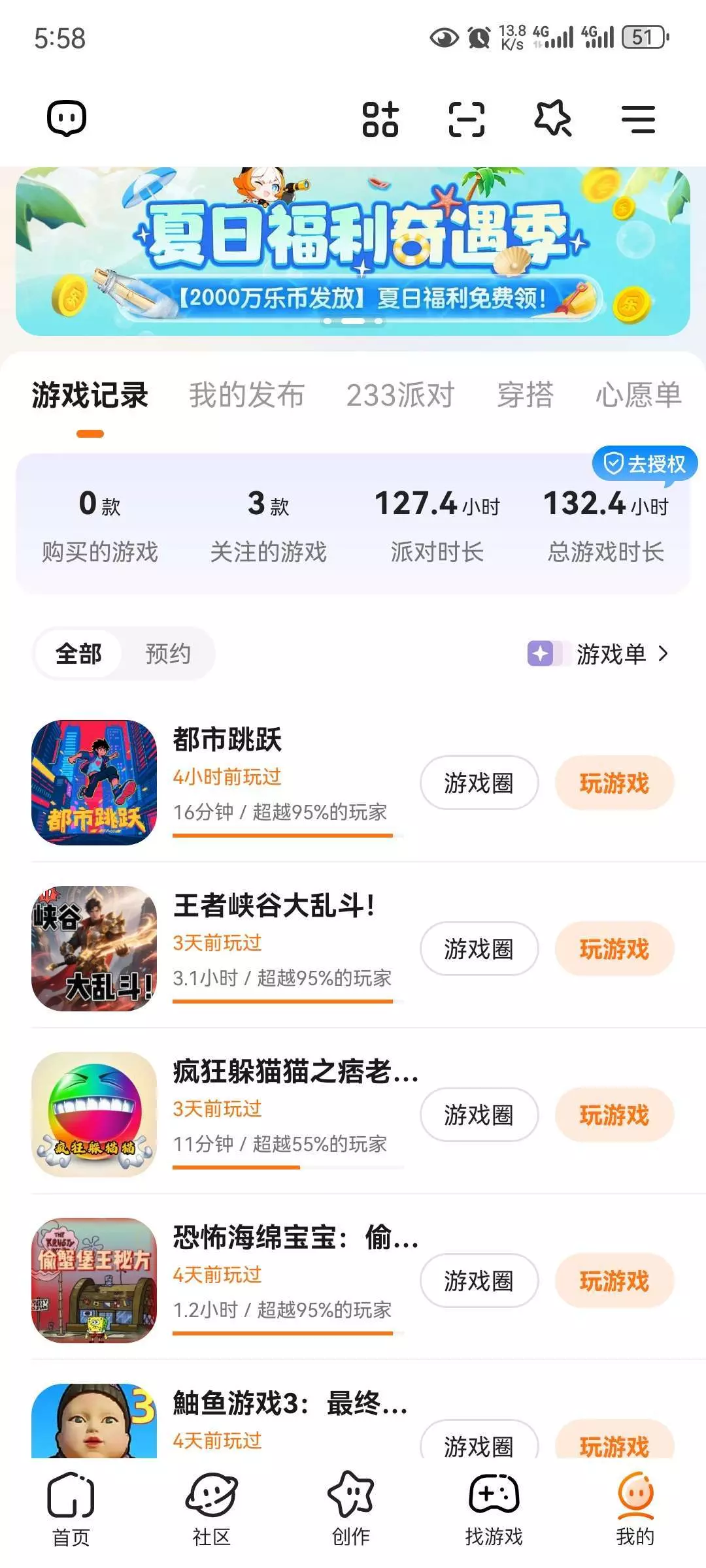The width and height of the screenshot is (706, 1568).
Task: Switch to 233派对 tab
Action: pos(400,395)
